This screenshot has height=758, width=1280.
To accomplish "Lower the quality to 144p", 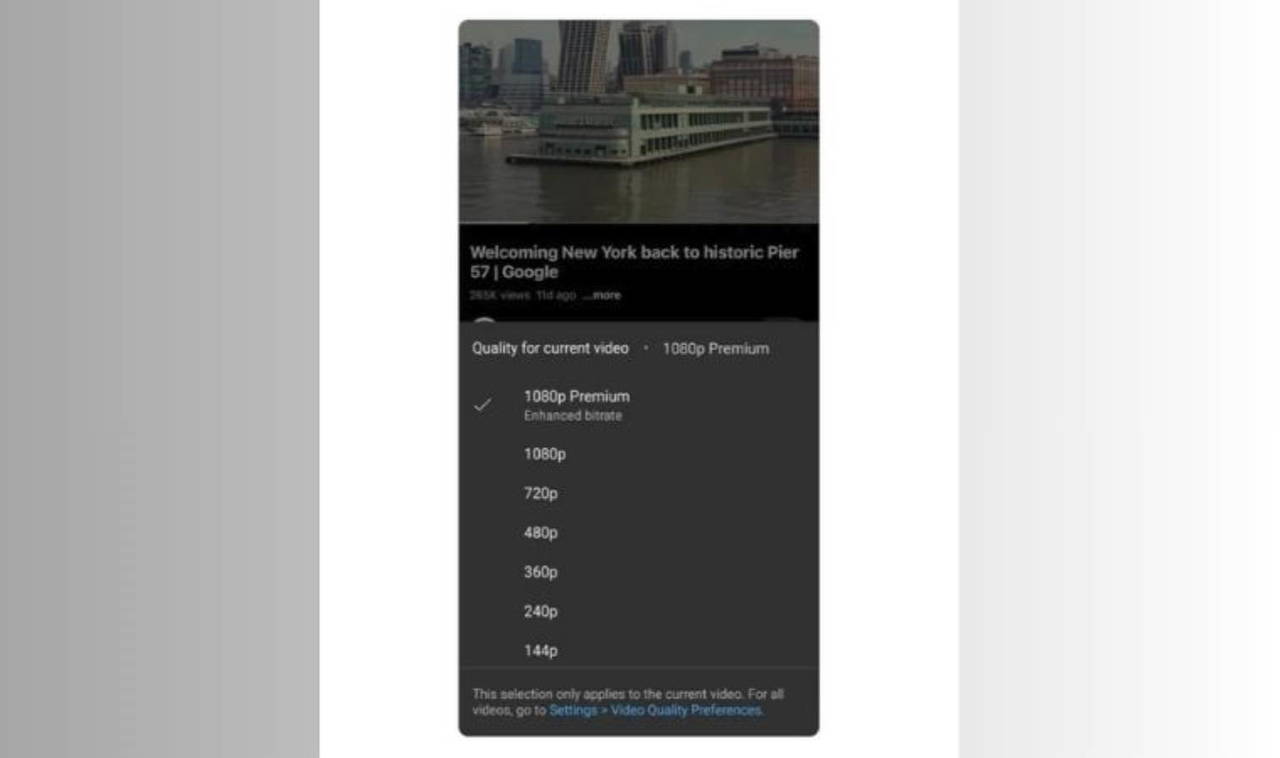I will tap(541, 651).
